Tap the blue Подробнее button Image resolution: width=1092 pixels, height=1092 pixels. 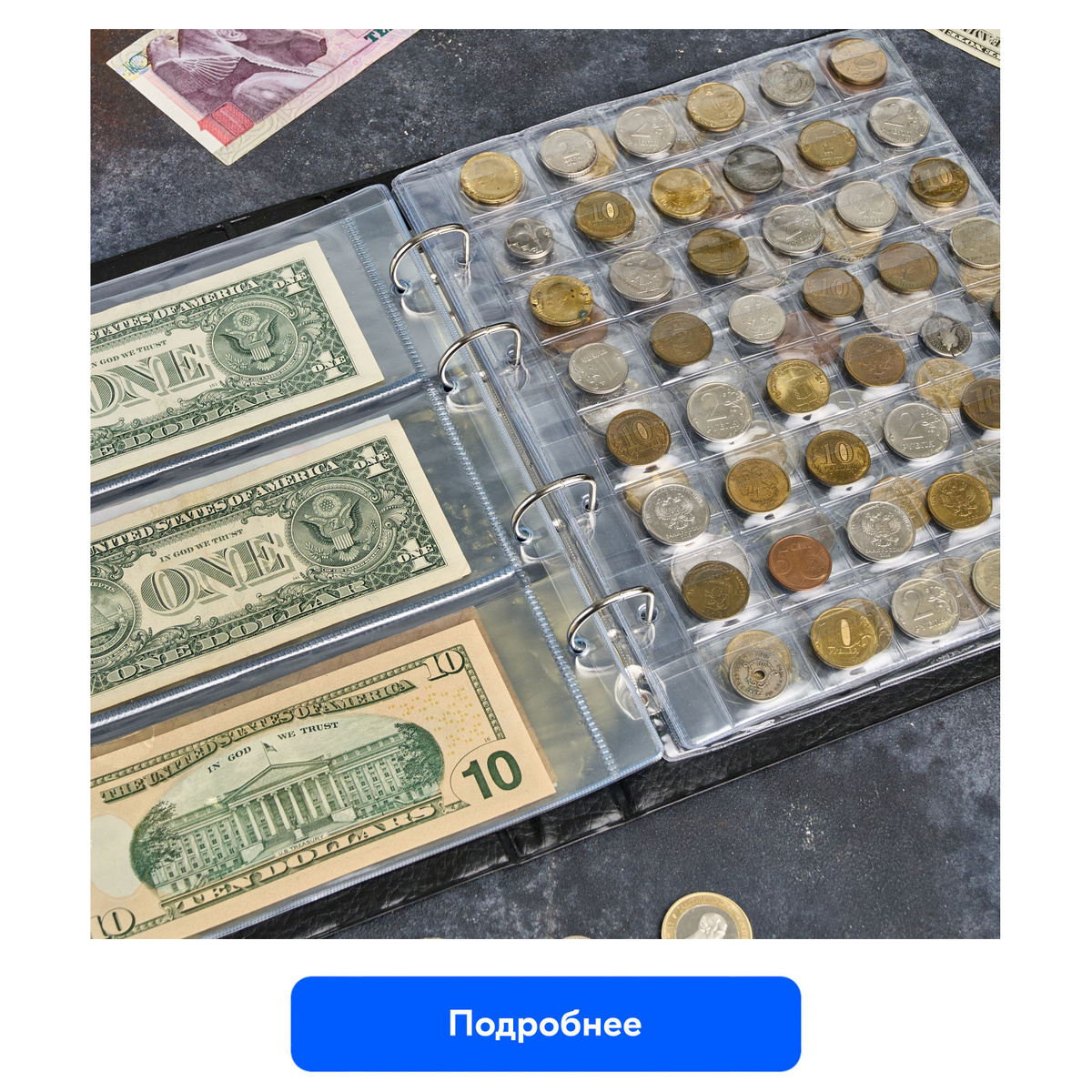(x=545, y=1024)
